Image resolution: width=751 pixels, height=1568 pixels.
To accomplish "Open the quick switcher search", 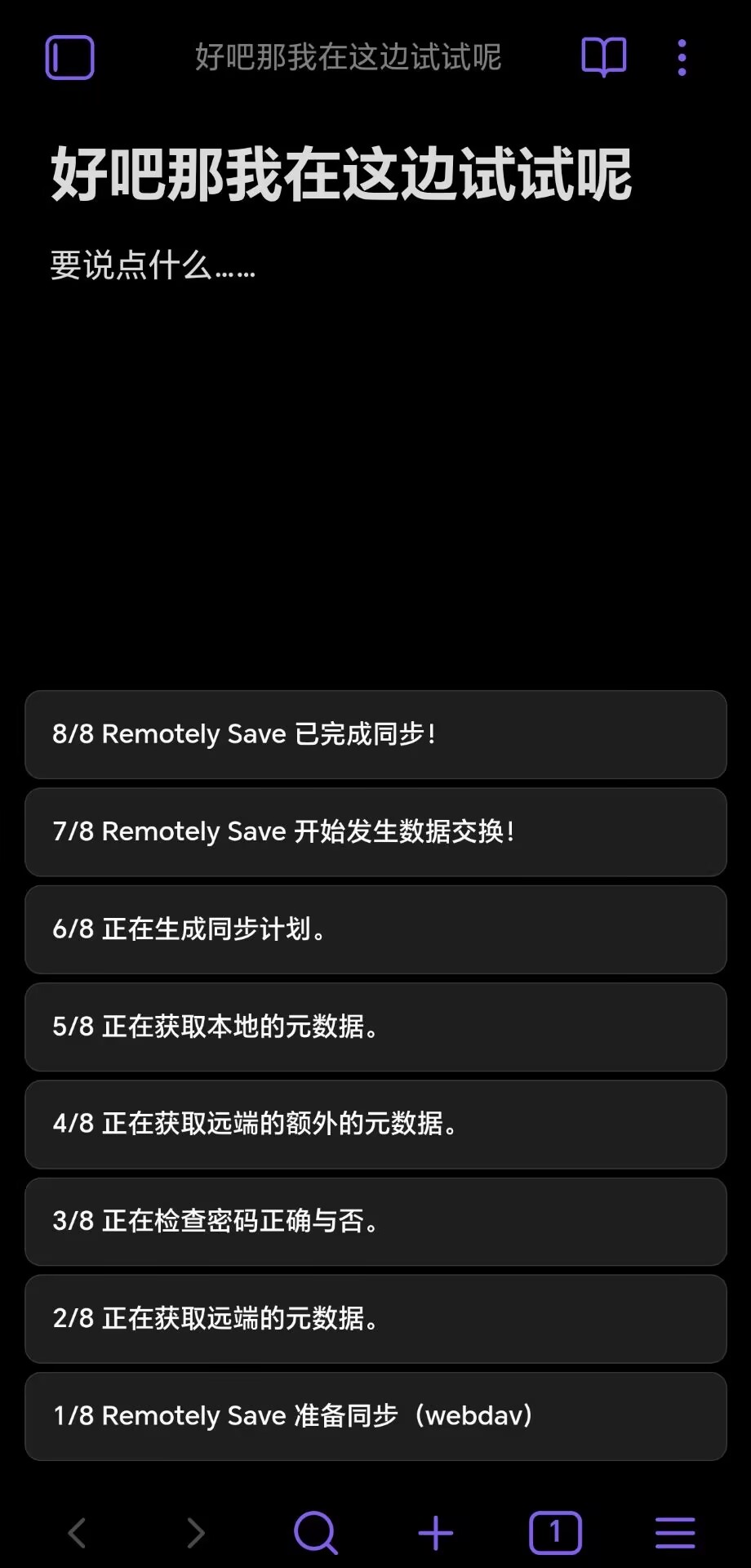I will (x=316, y=1533).
